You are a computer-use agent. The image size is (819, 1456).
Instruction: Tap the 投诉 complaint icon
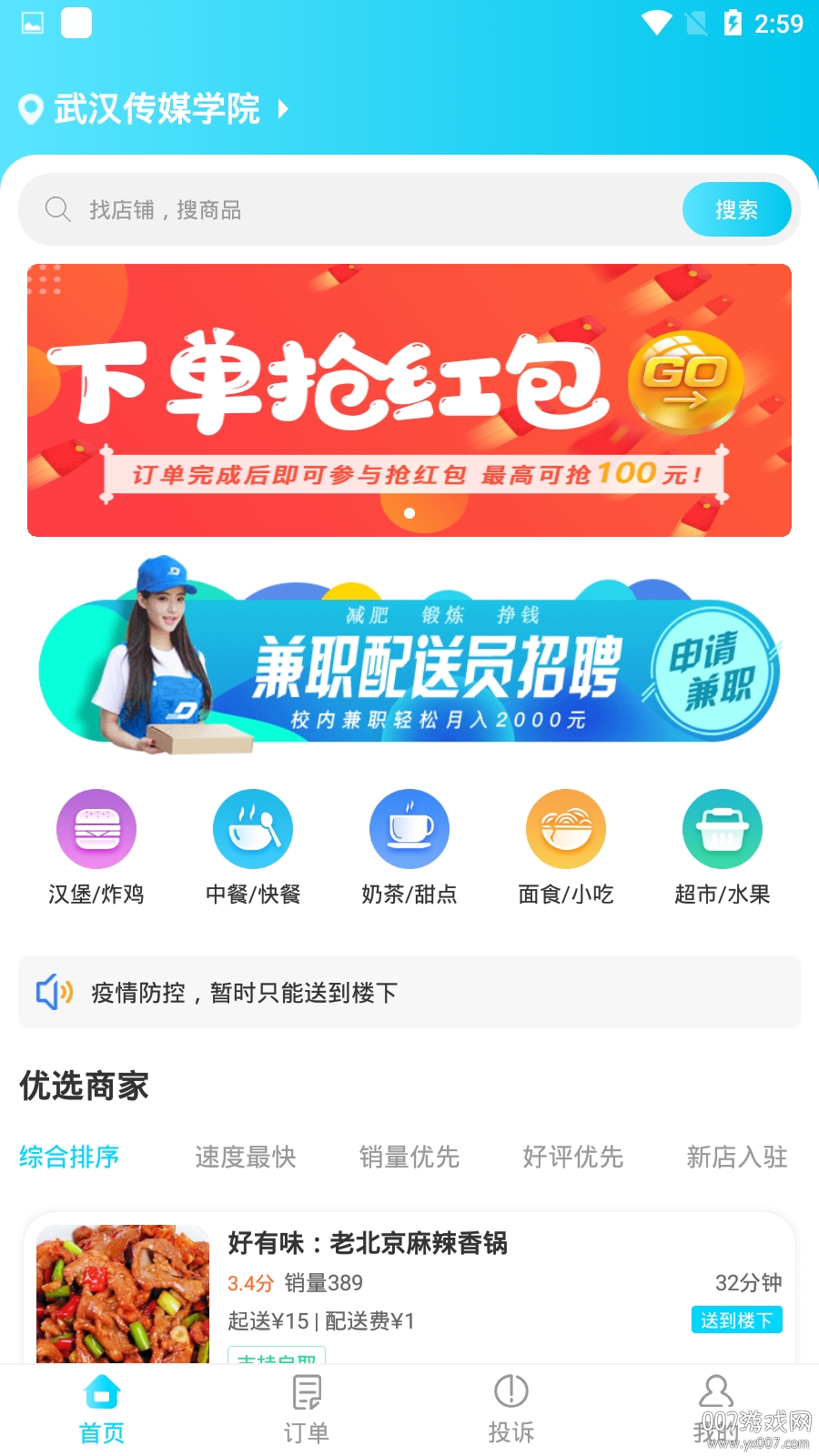[x=511, y=1391]
